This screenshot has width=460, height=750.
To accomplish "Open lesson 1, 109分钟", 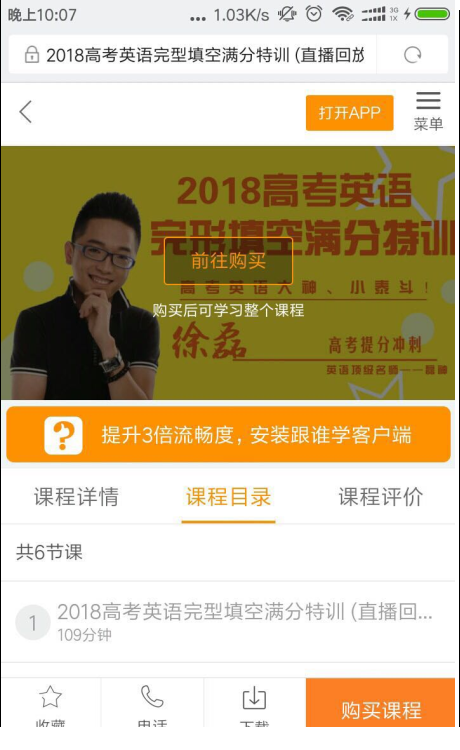I will click(x=229, y=622).
